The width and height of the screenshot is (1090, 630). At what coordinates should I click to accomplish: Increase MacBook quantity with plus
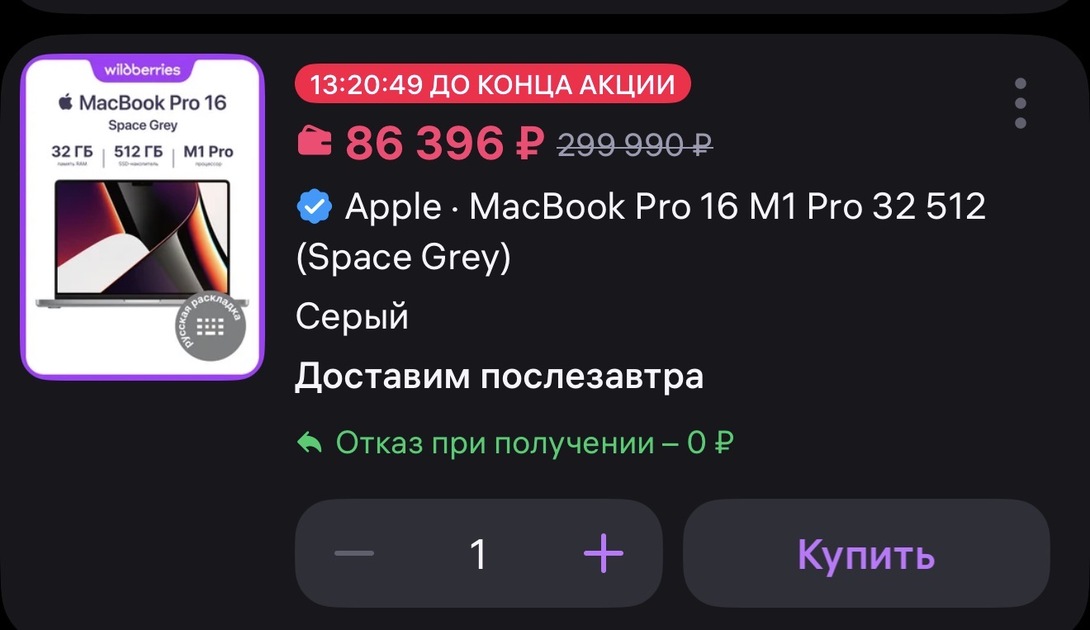603,553
